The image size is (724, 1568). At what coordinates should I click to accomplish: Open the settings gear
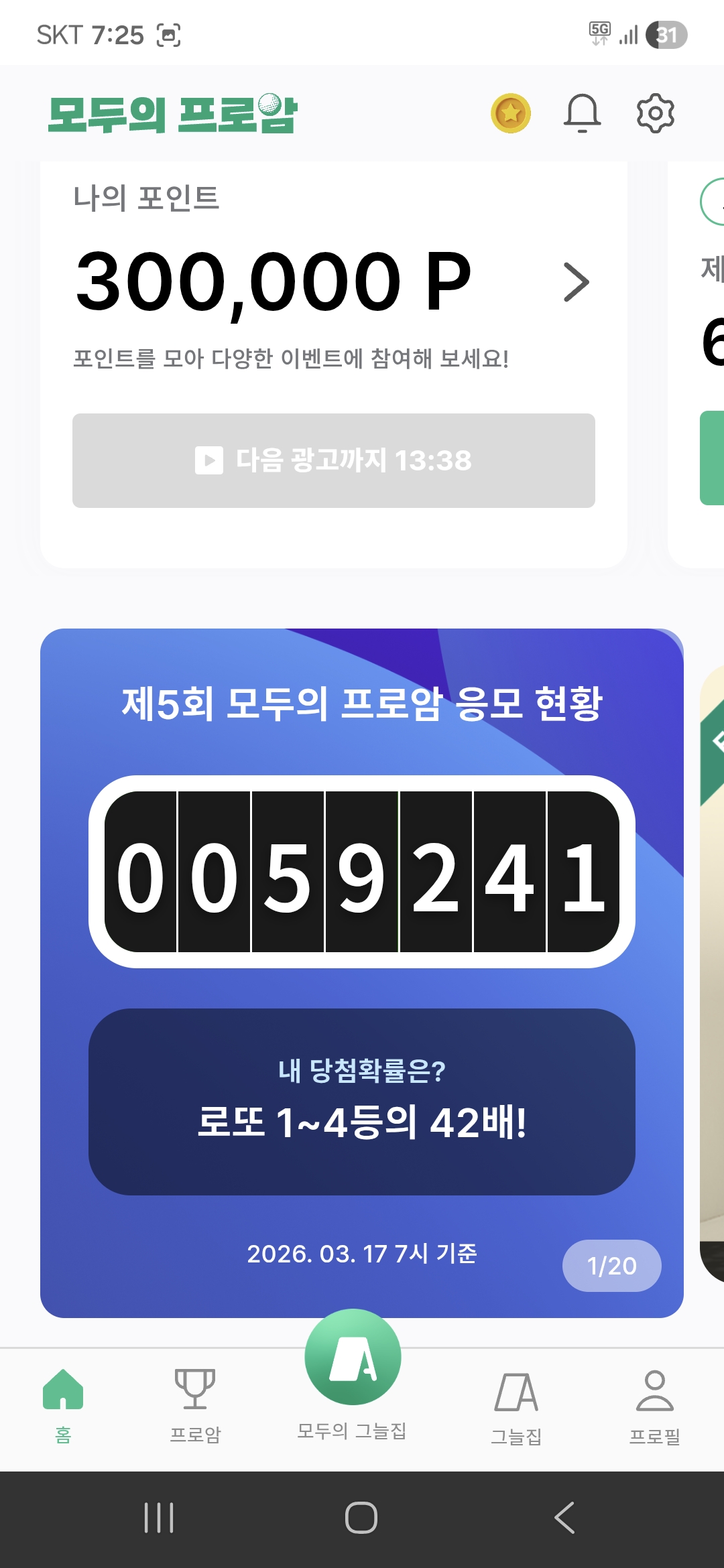tap(655, 113)
